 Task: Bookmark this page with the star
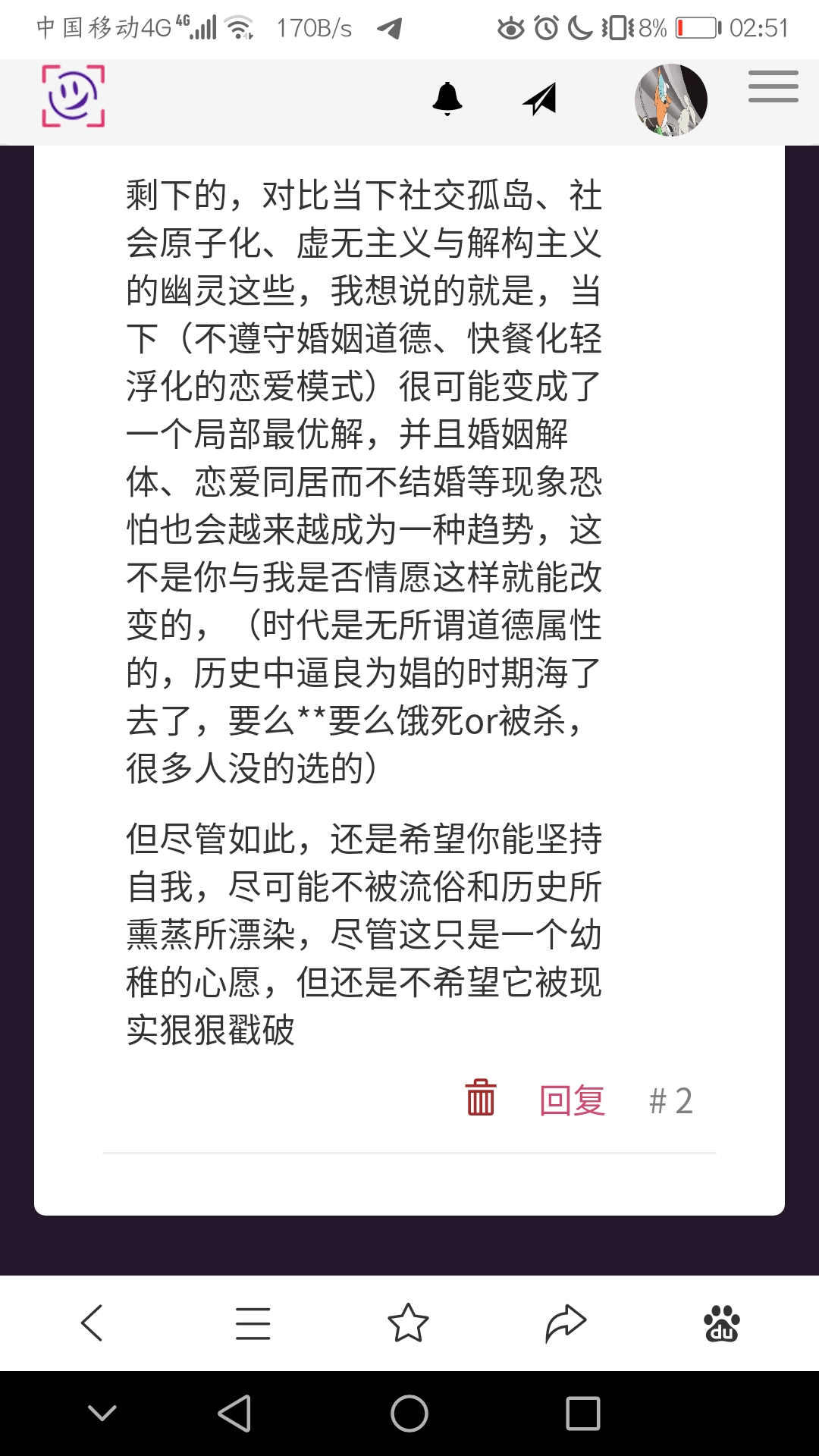pyautogui.click(x=408, y=1323)
